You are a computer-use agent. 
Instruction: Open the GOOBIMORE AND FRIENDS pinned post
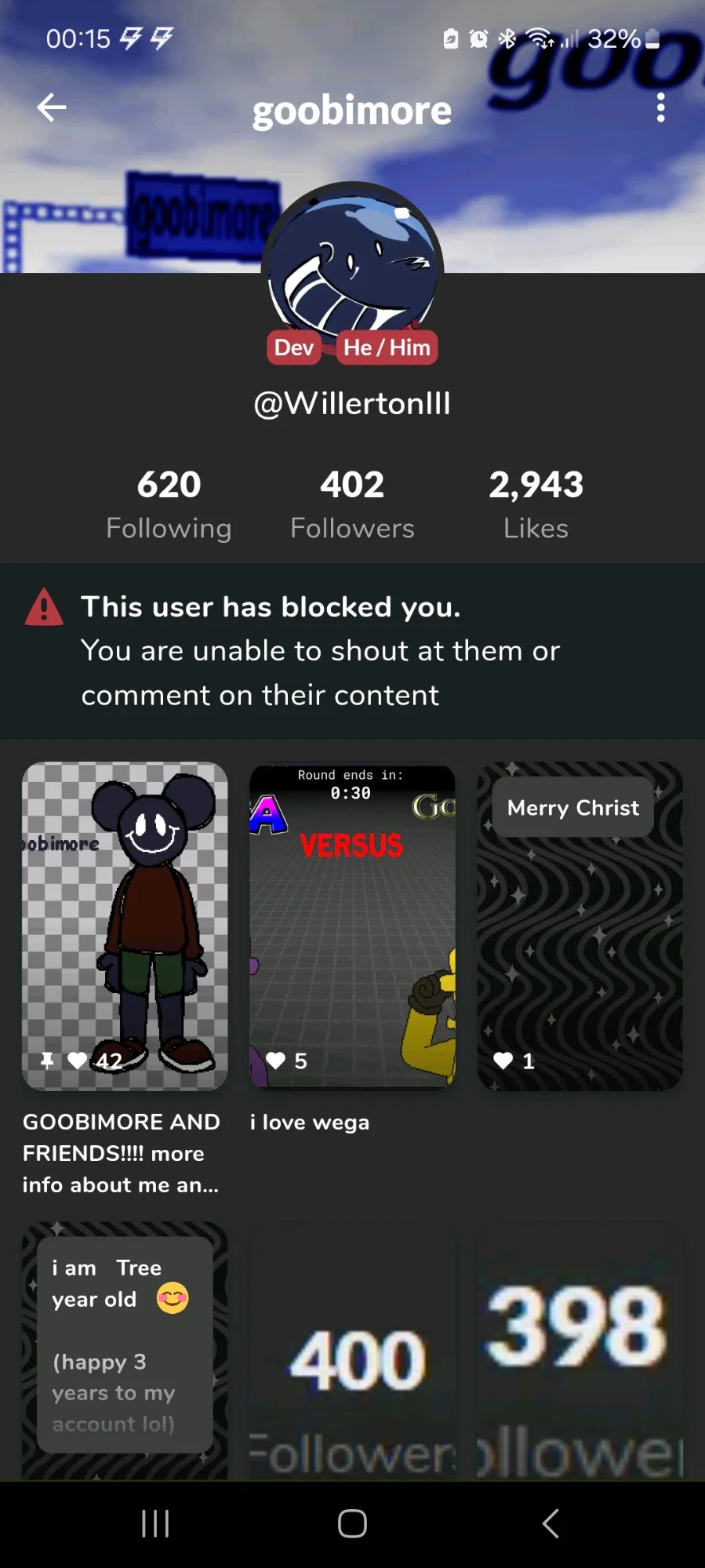pos(125,926)
